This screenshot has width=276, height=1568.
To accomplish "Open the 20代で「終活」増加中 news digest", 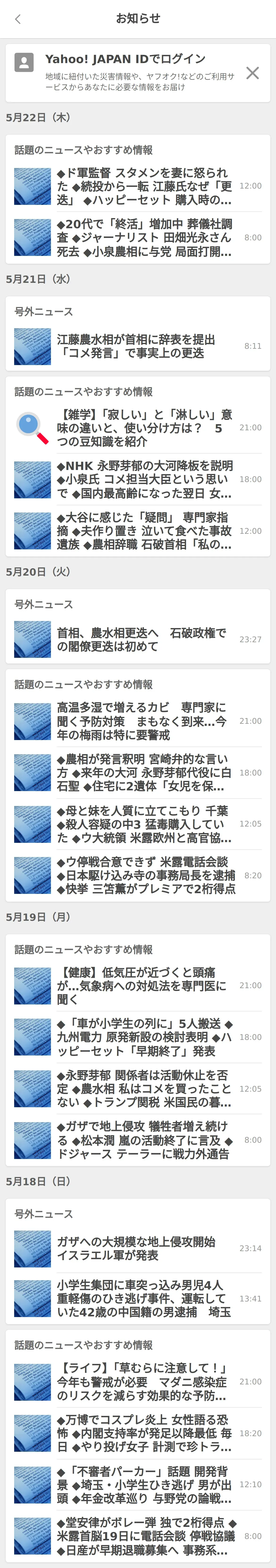I will (144, 237).
